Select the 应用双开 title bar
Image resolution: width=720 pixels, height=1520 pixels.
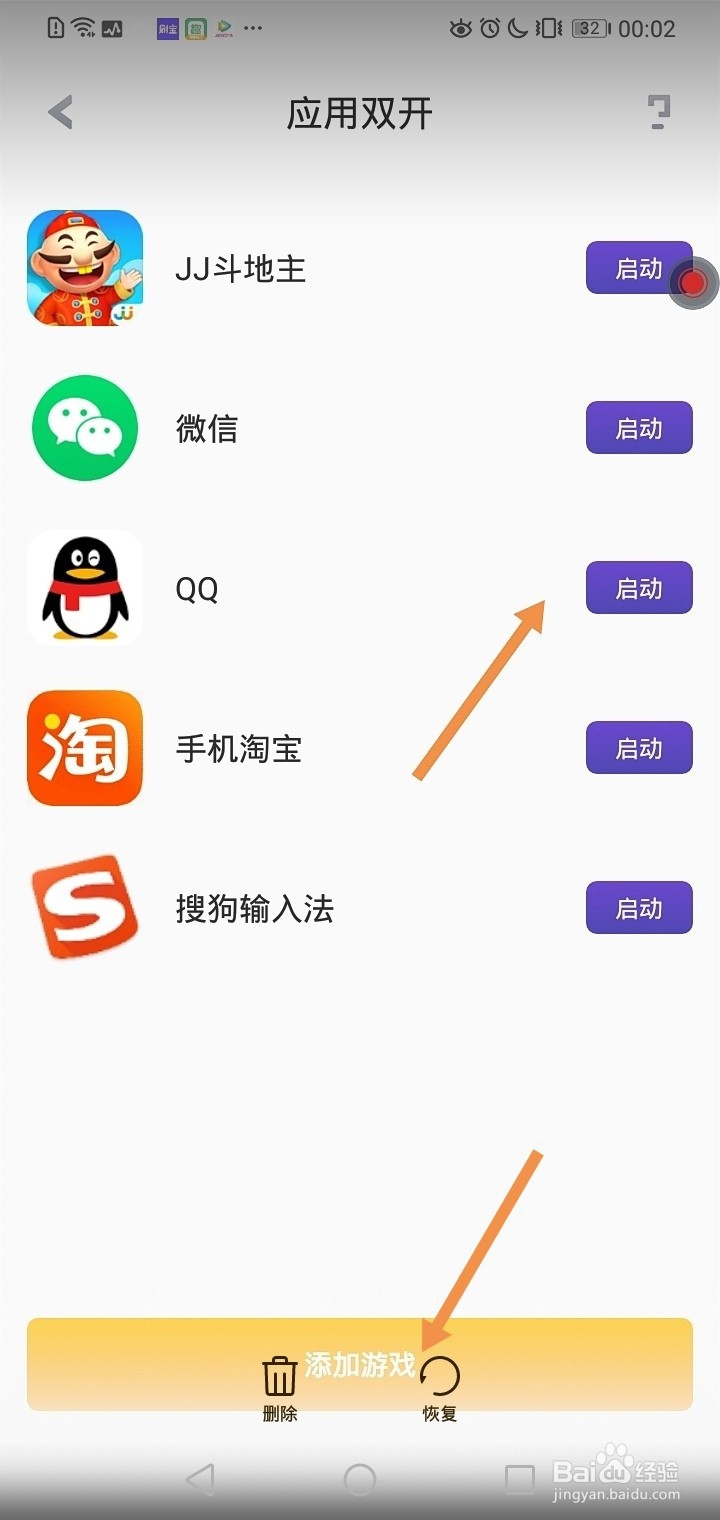tap(360, 113)
